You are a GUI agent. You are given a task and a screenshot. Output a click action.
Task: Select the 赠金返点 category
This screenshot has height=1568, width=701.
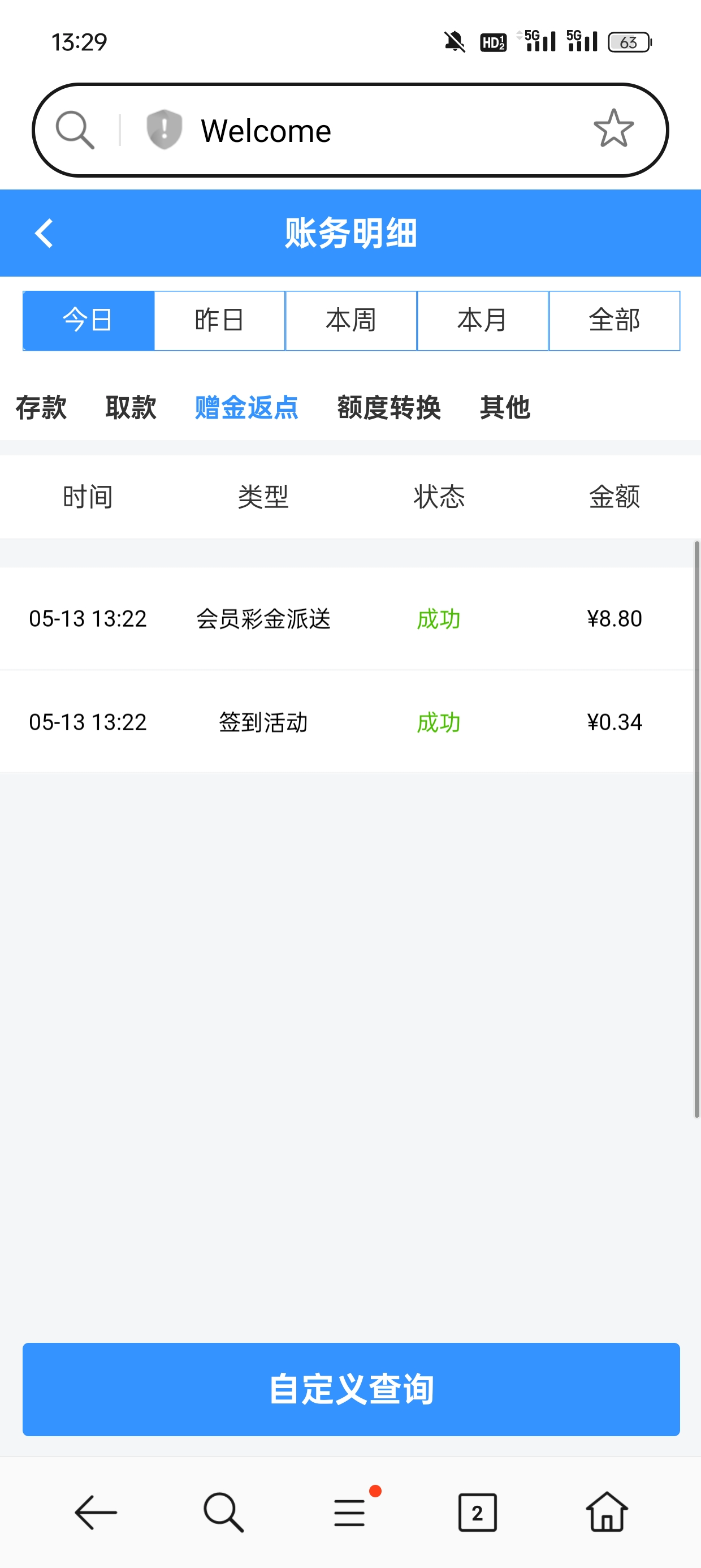pyautogui.click(x=246, y=407)
